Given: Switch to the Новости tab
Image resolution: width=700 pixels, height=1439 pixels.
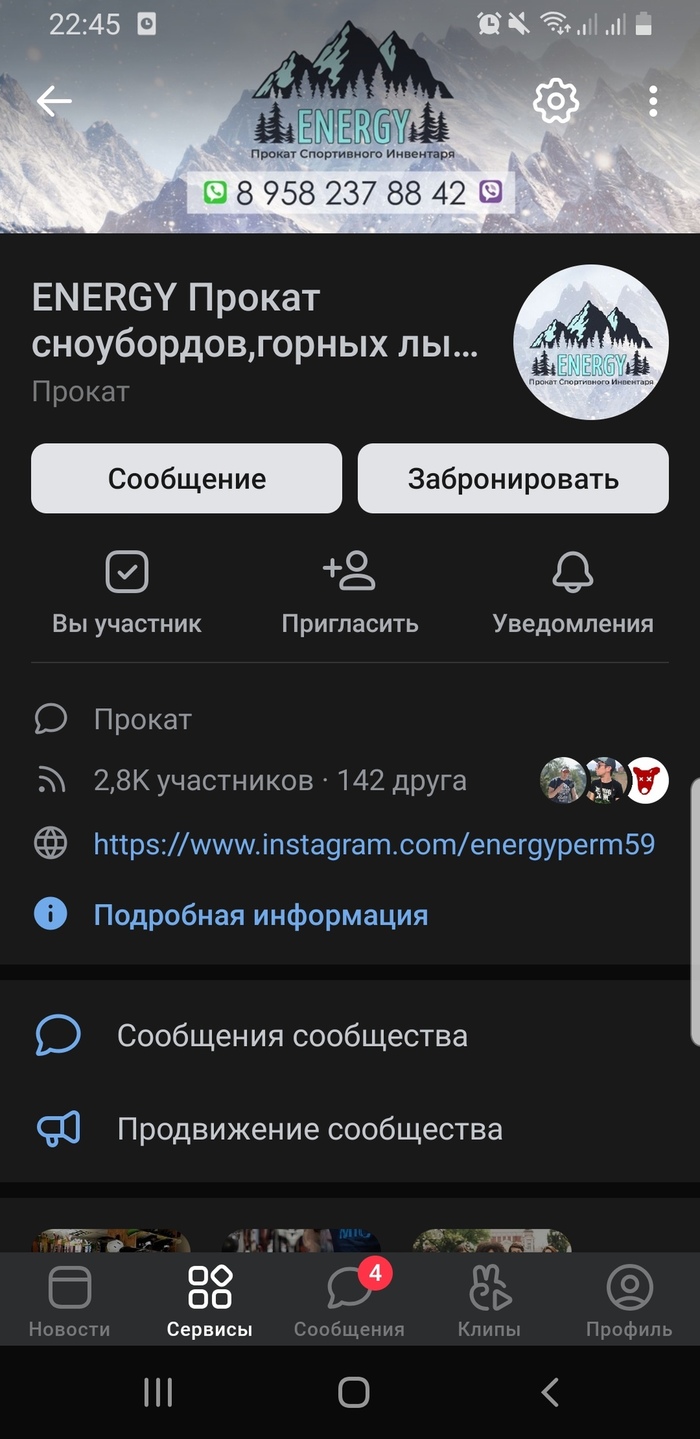Looking at the screenshot, I should (70, 1299).
